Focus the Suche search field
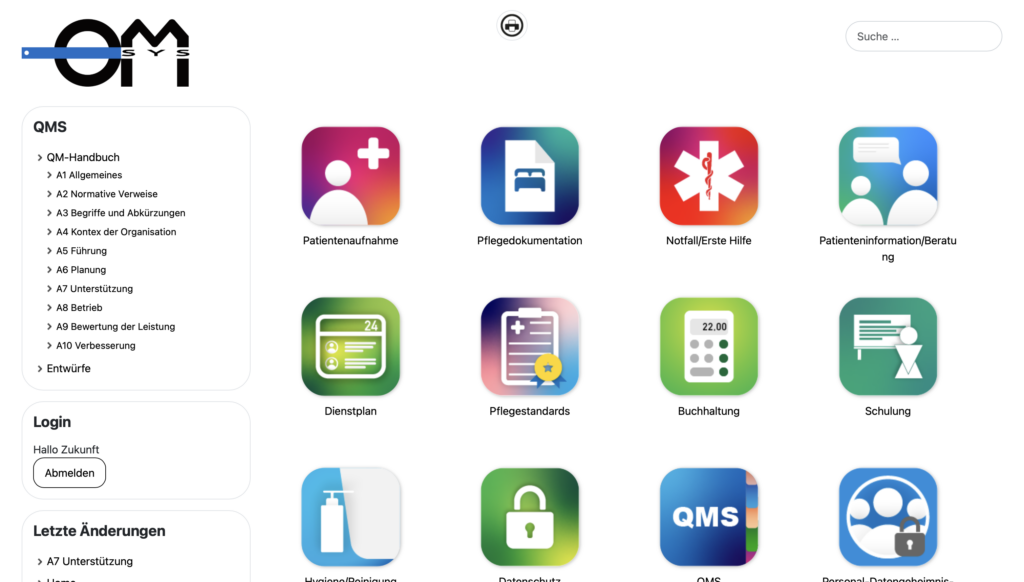1024x582 pixels. coord(923,36)
